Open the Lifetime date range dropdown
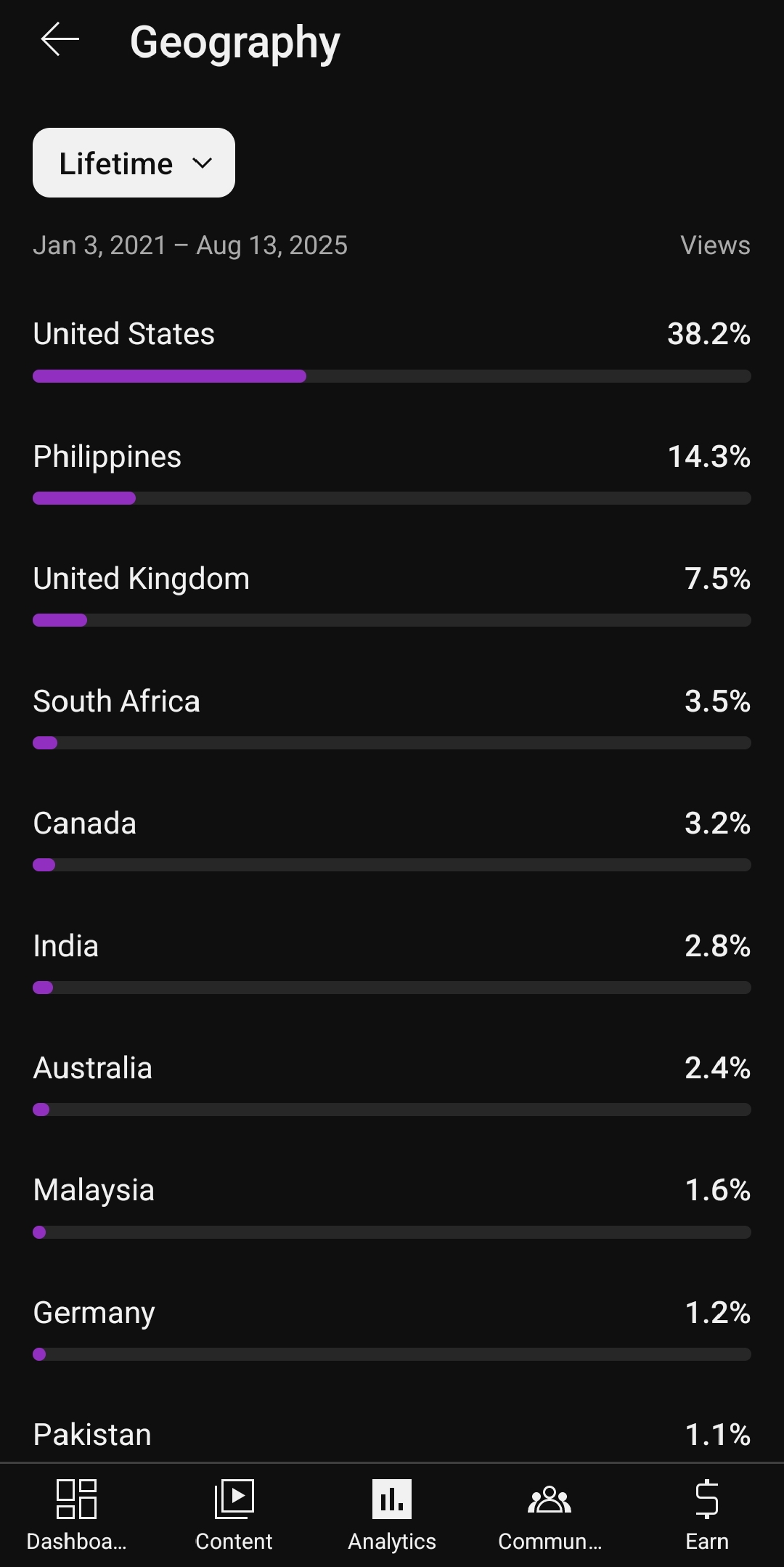 (134, 163)
